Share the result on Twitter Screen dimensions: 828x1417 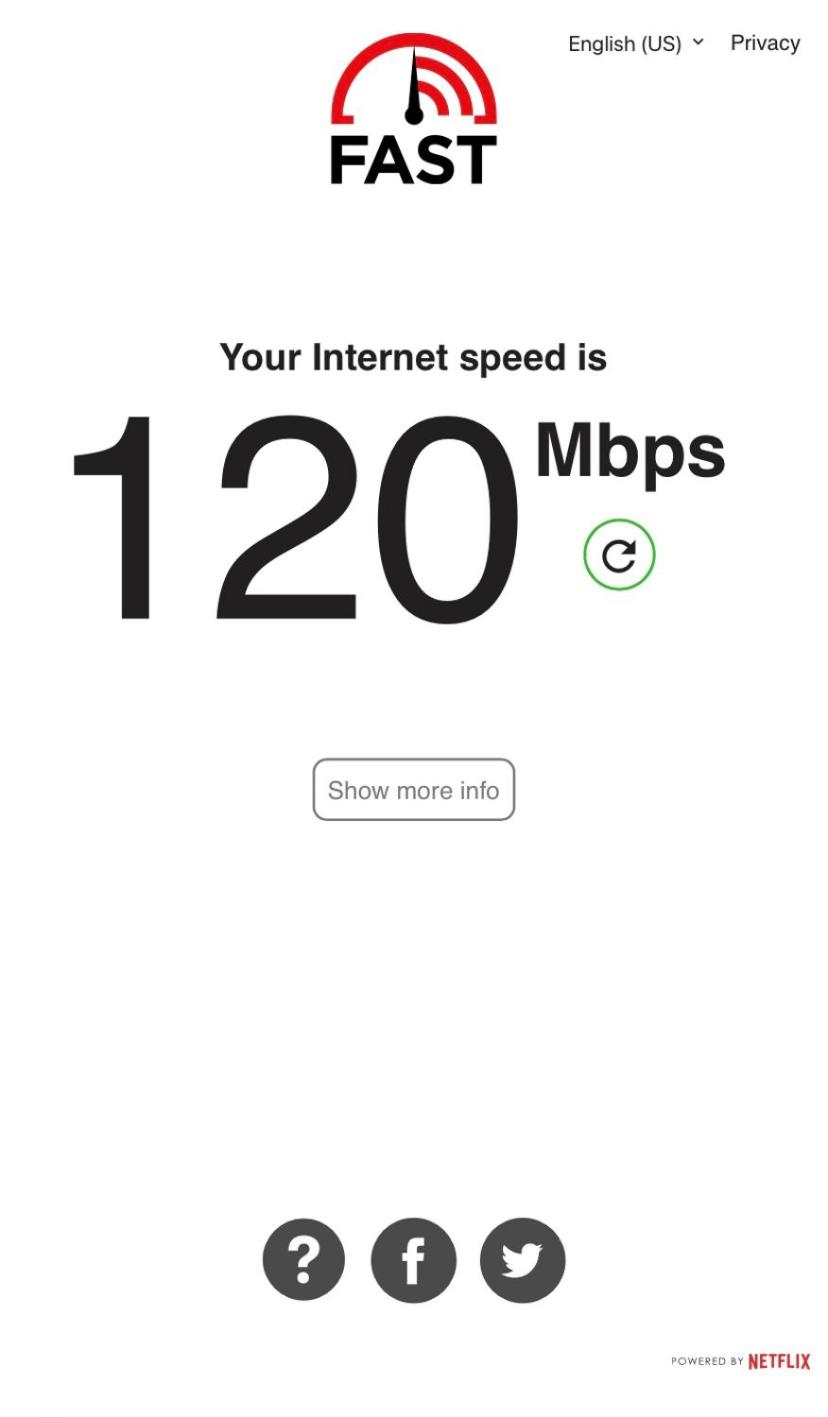click(x=522, y=1260)
